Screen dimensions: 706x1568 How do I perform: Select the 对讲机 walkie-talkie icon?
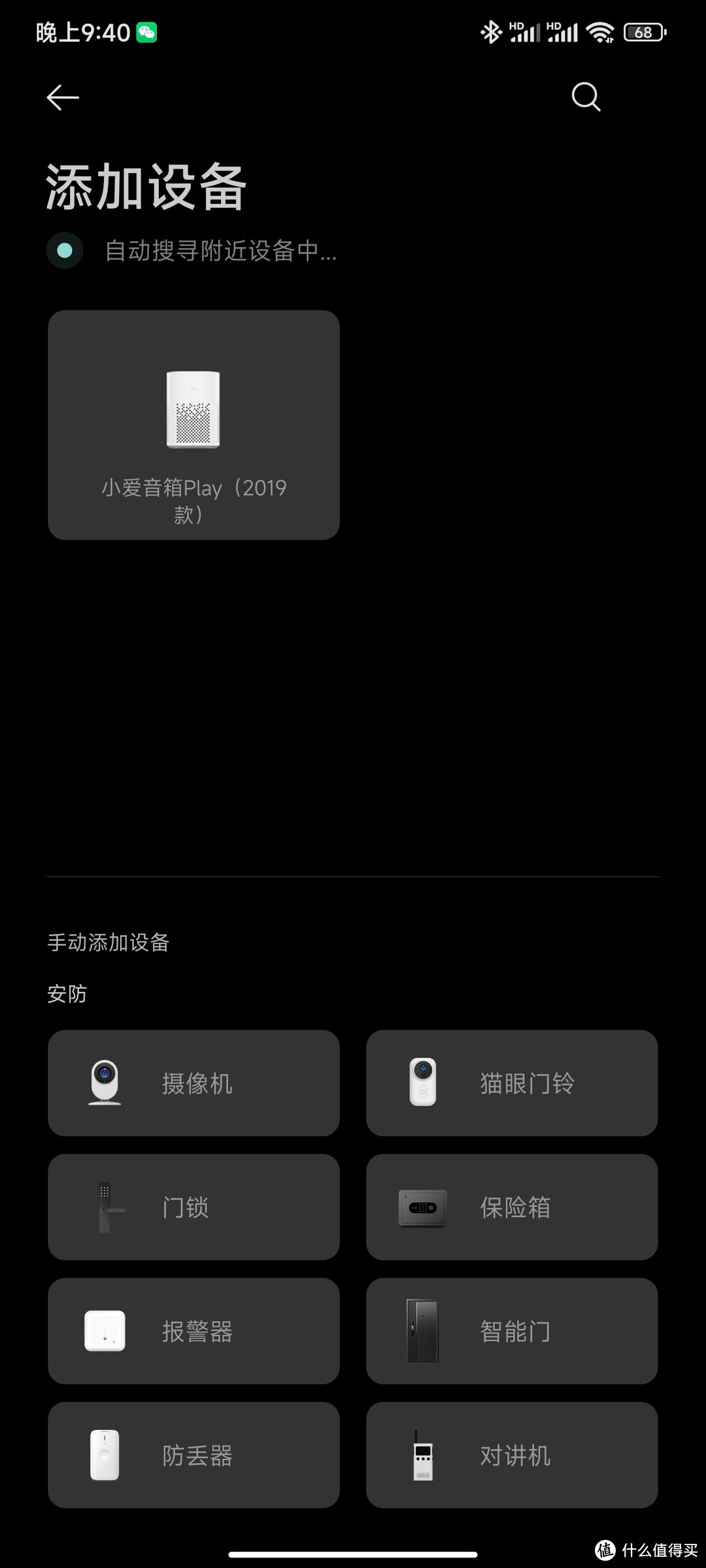423,1455
